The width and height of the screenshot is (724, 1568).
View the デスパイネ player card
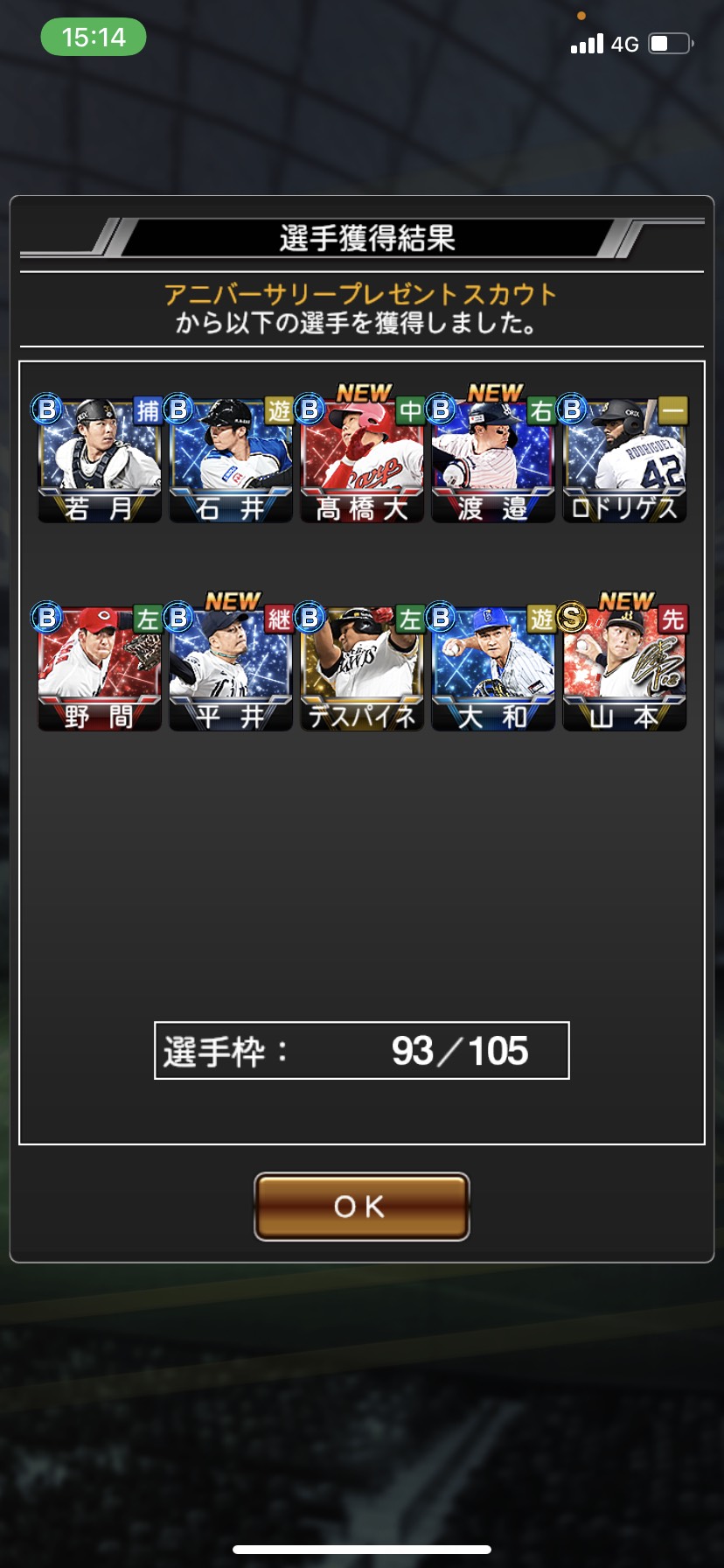point(362,668)
